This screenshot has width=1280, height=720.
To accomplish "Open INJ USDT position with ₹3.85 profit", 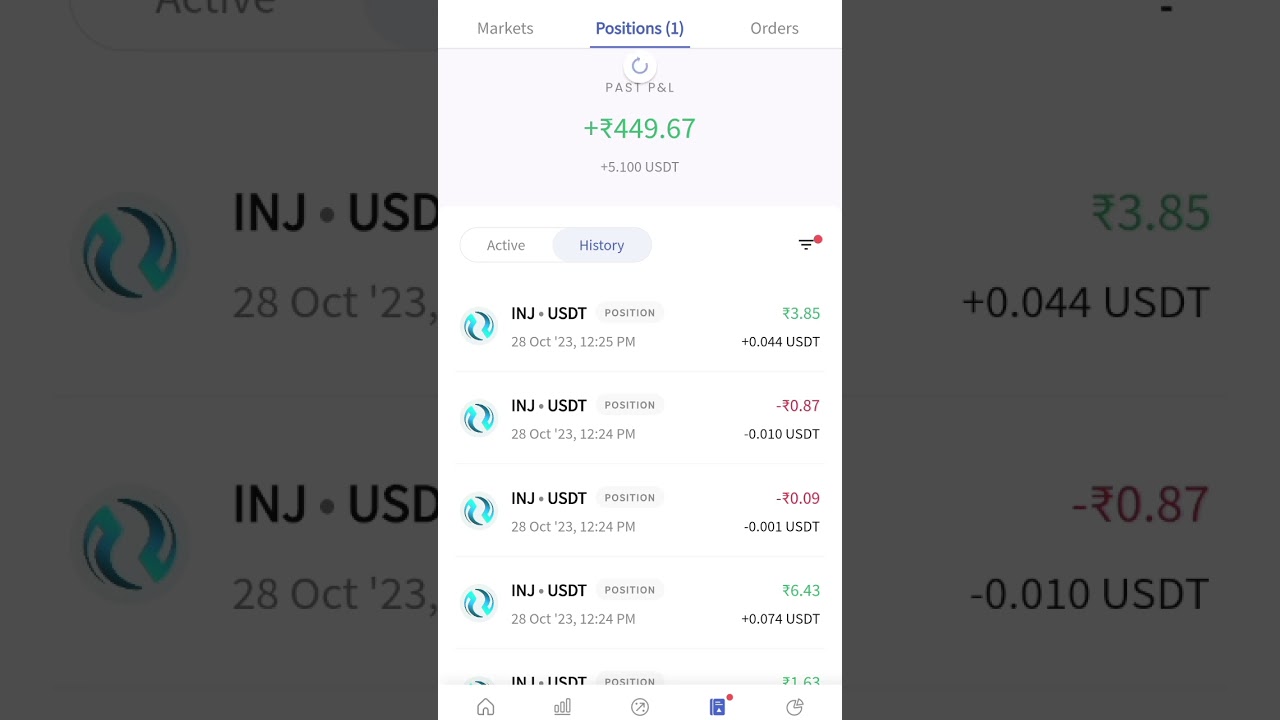I will (x=640, y=327).
